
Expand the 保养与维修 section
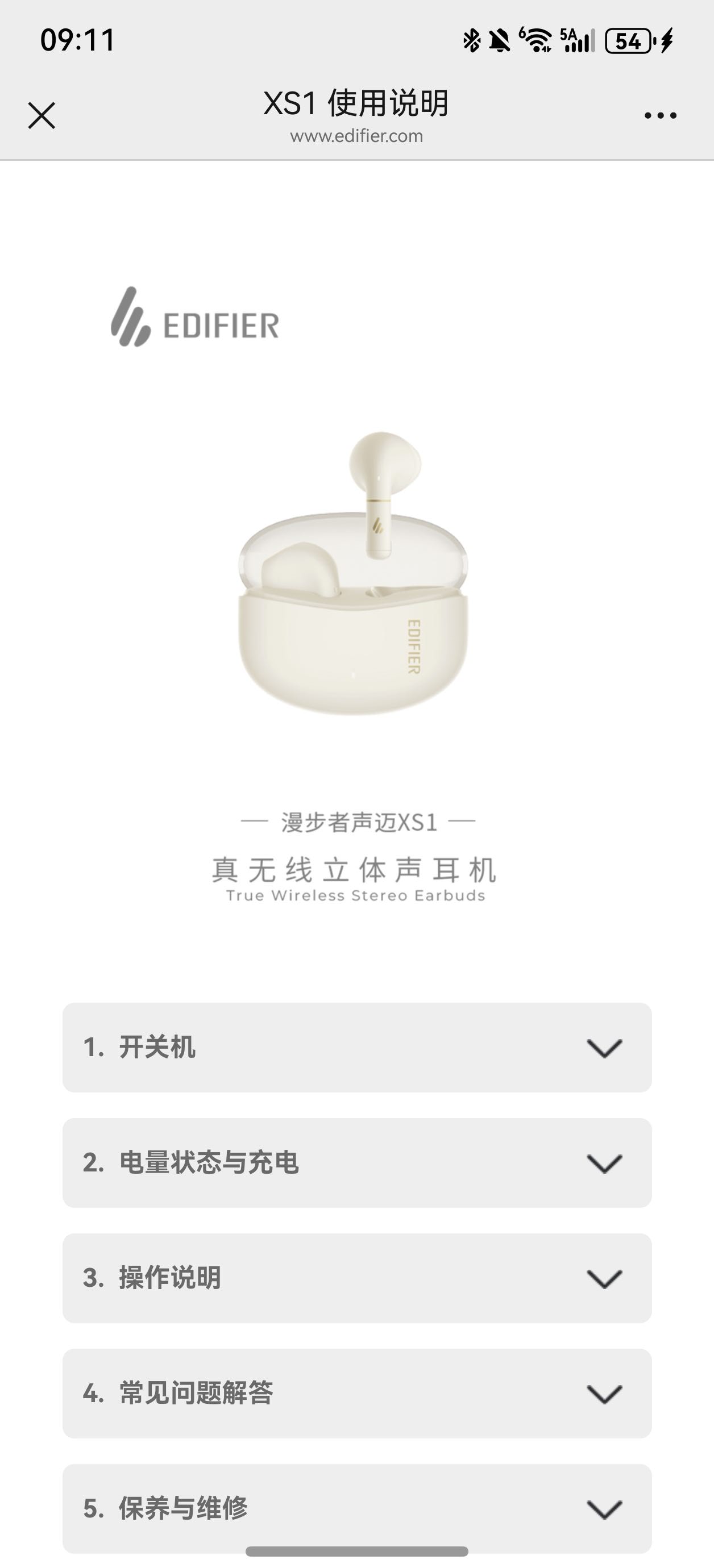click(357, 1508)
